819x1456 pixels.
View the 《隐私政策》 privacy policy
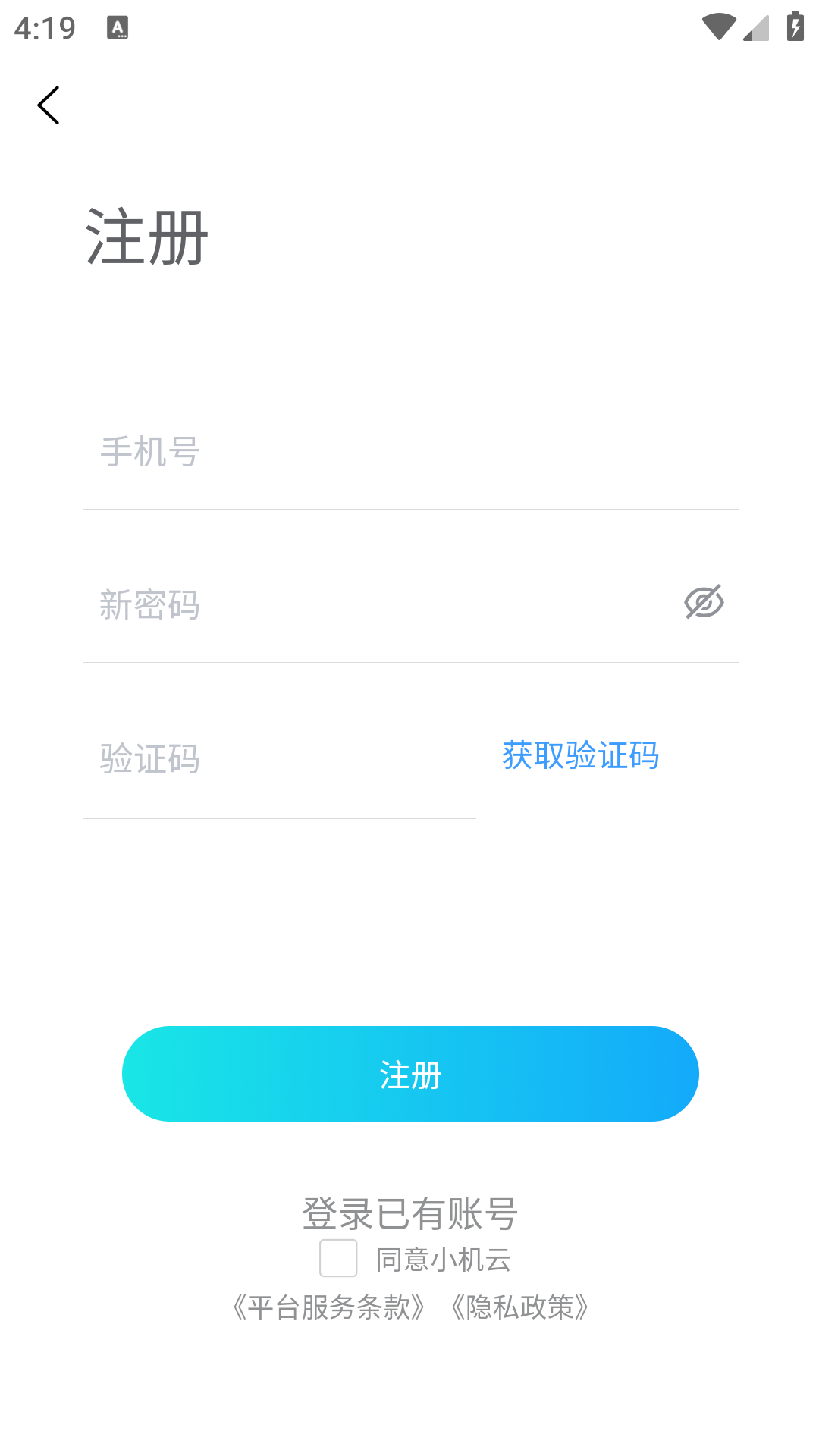[520, 1307]
